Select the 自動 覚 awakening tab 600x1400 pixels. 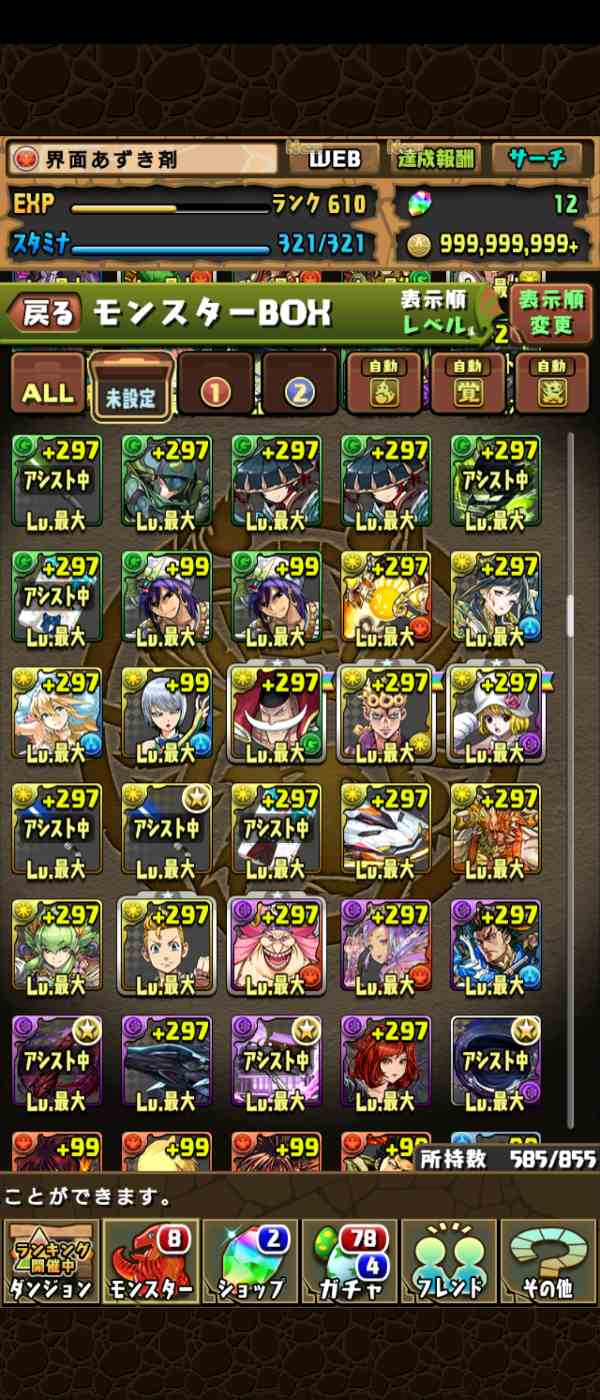[x=468, y=385]
